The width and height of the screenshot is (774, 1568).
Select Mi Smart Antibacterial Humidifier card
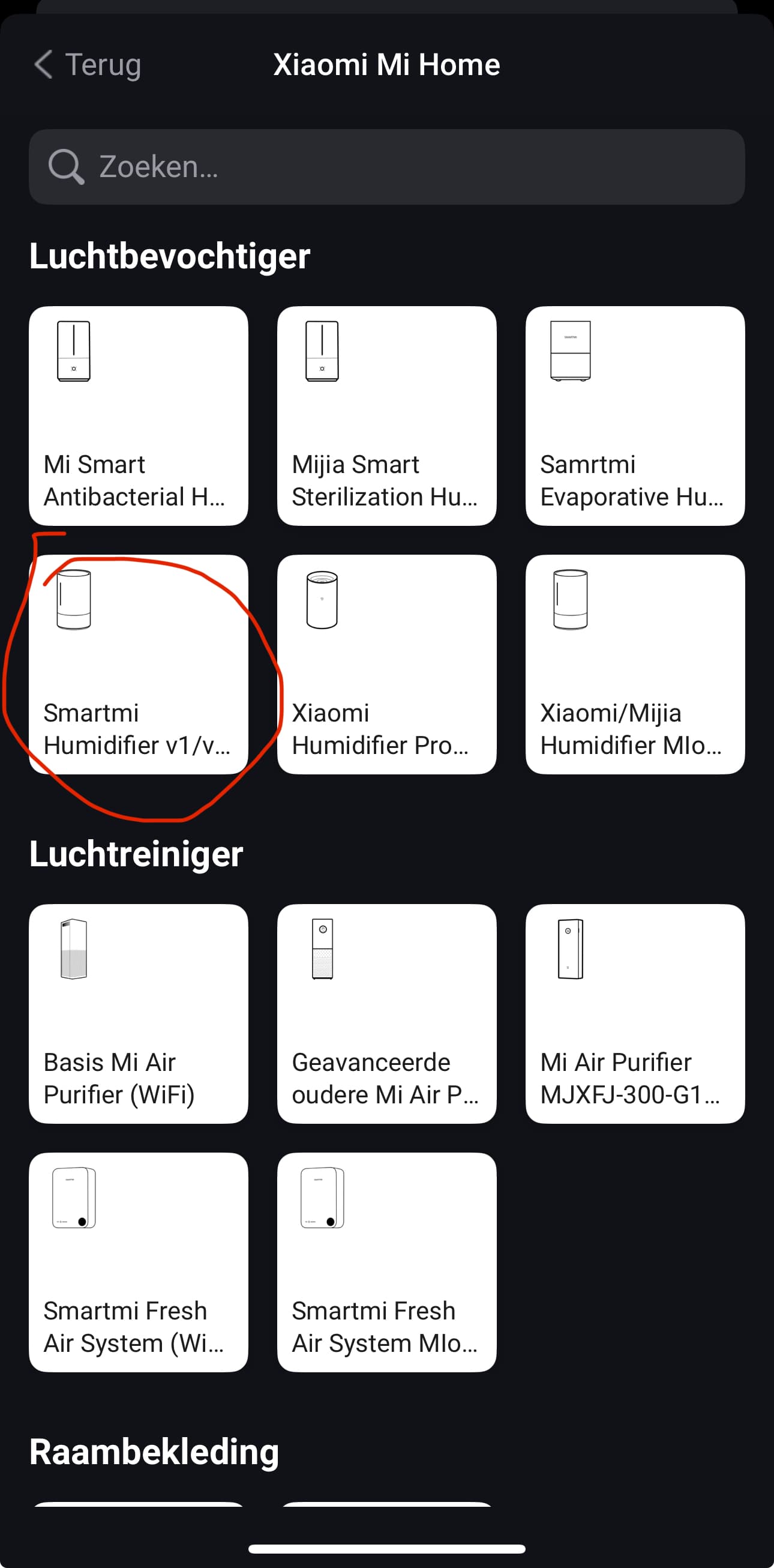click(138, 416)
